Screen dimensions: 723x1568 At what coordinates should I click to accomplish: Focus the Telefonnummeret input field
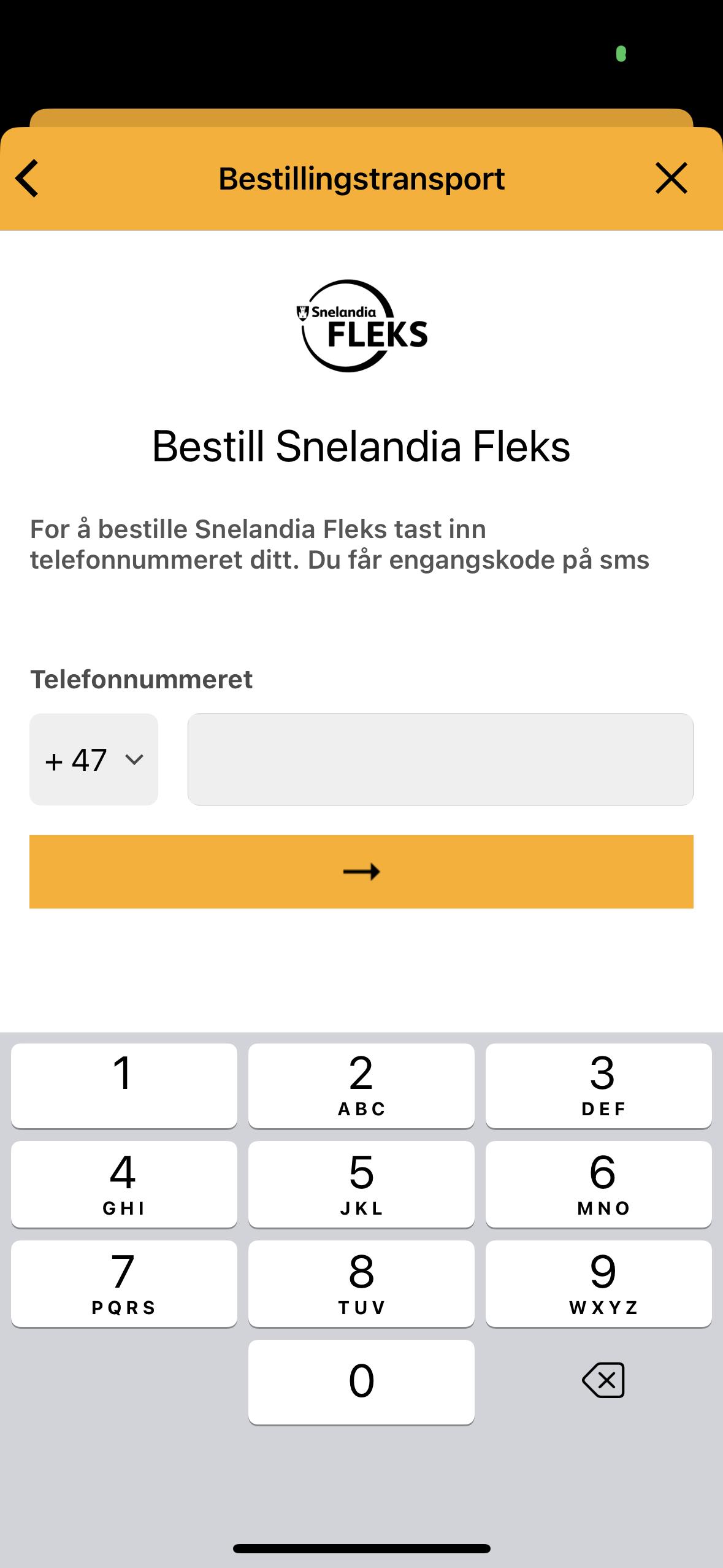pos(440,759)
